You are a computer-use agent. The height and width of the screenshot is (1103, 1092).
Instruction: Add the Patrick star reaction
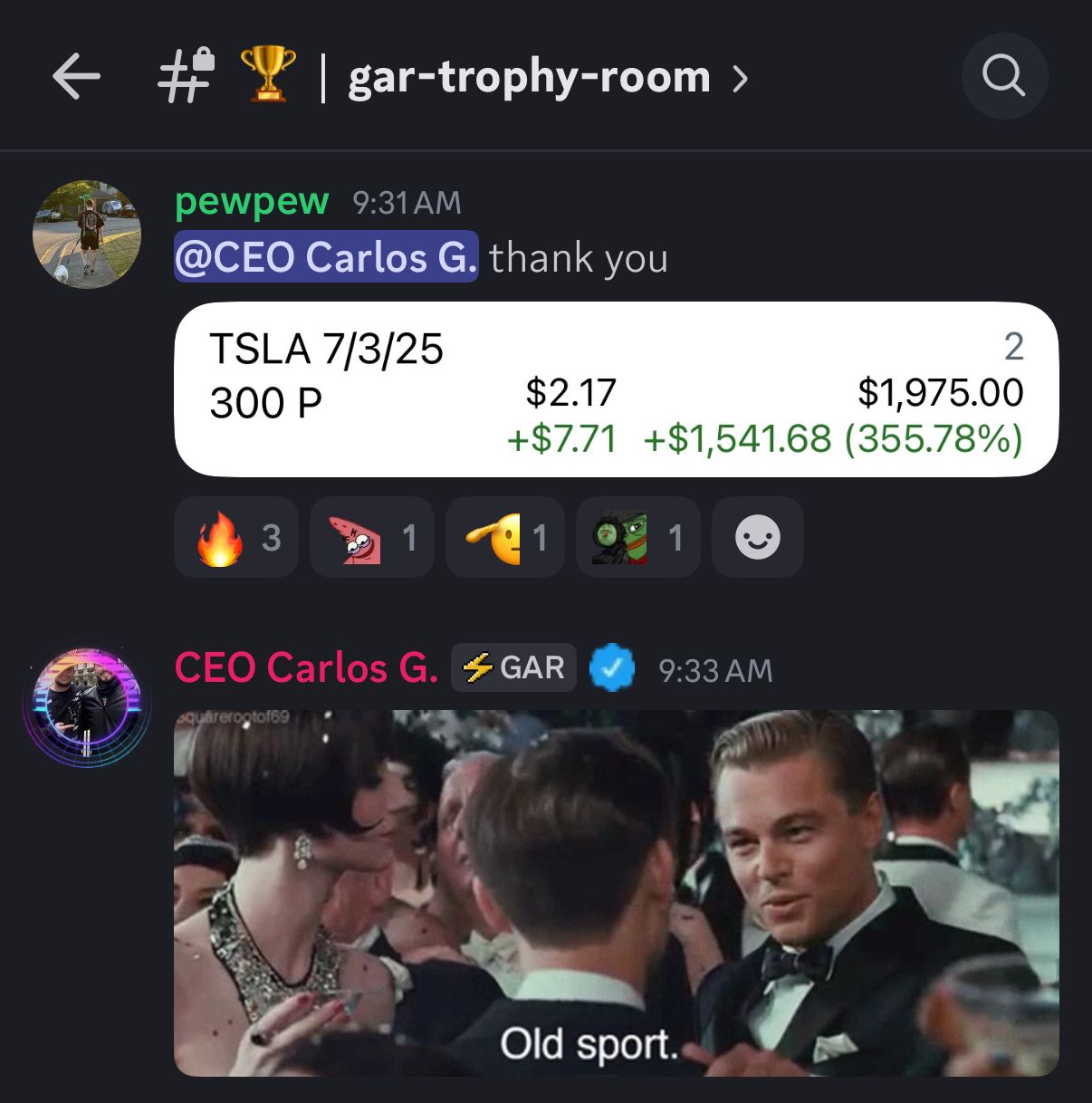click(371, 537)
